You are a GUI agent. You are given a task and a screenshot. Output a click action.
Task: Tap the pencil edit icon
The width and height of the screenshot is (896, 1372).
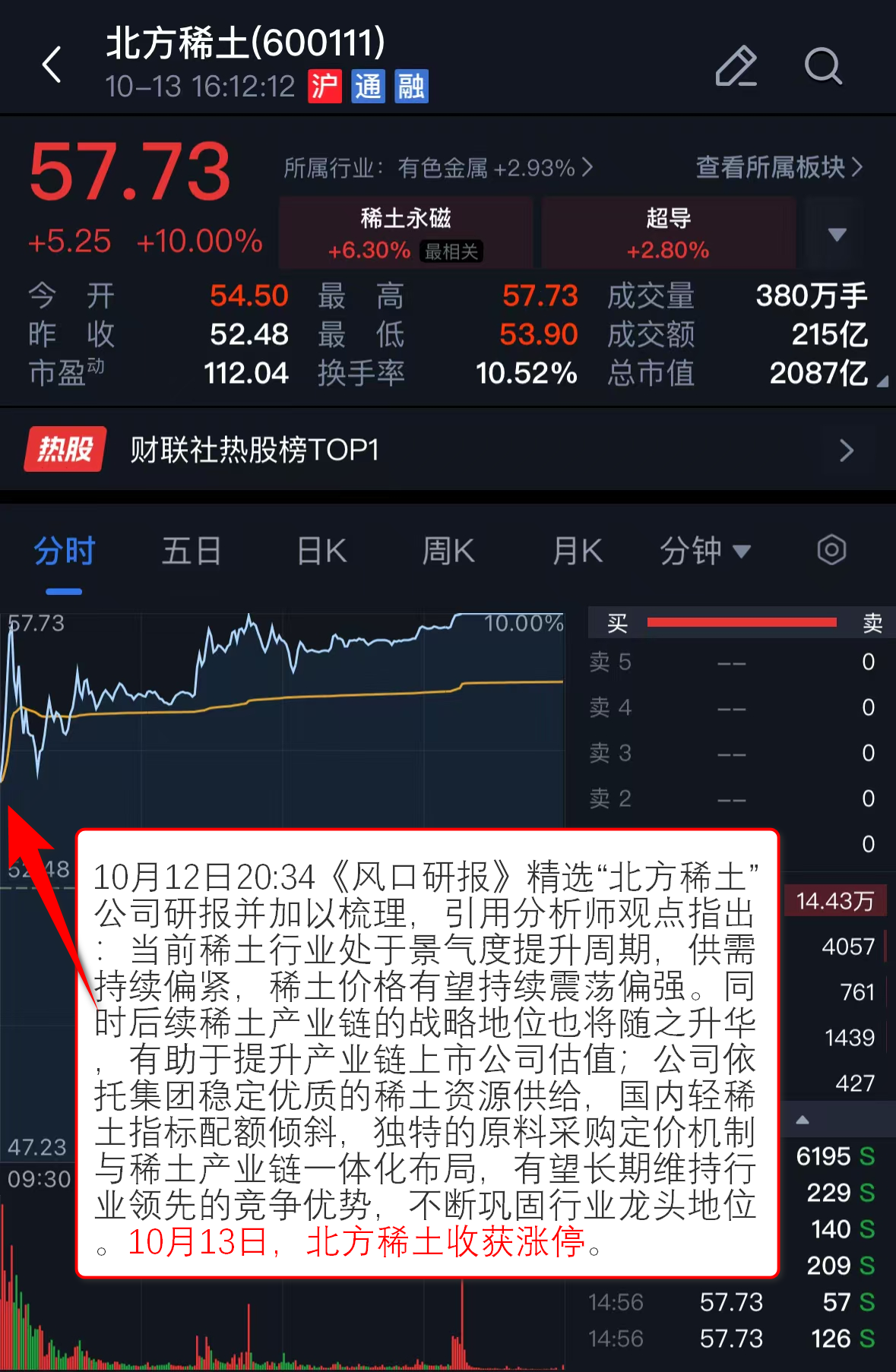pos(736,66)
